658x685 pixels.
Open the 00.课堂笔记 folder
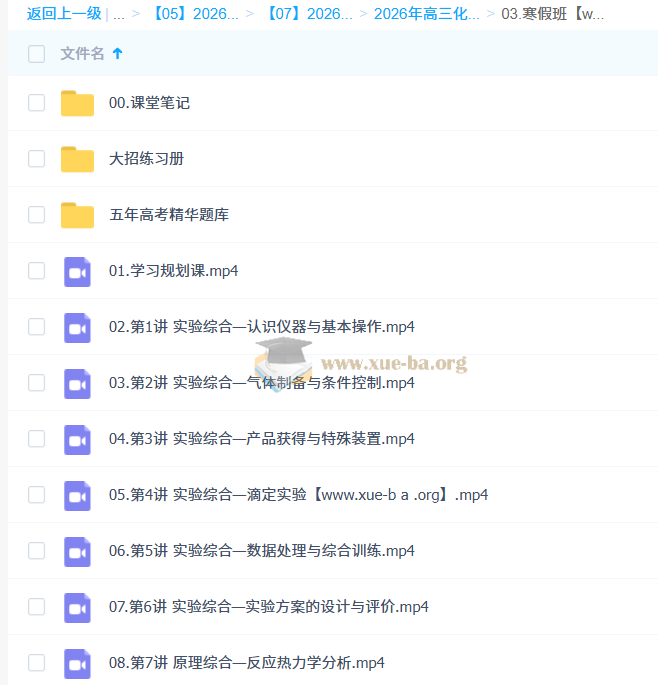149,103
